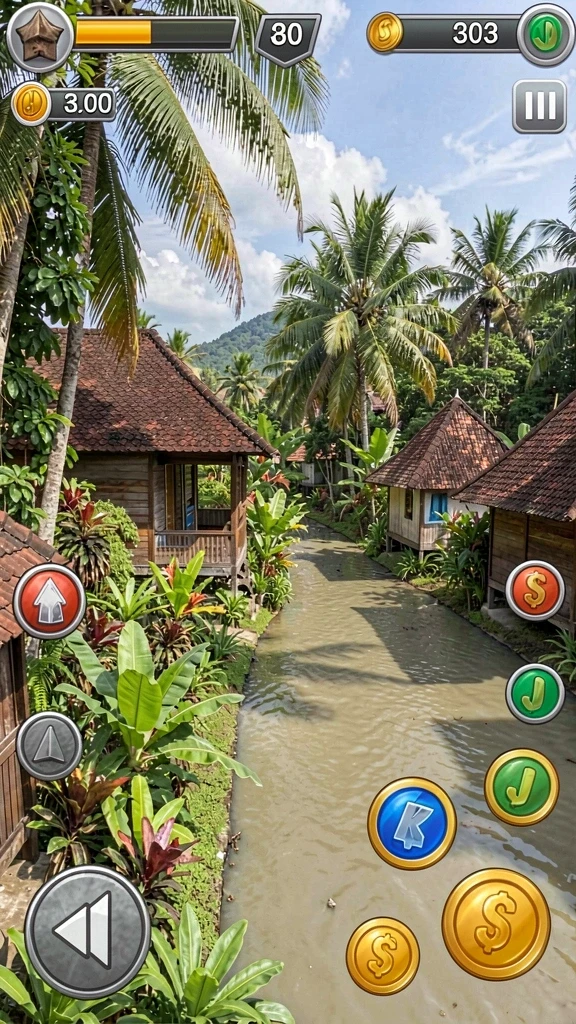The image size is (576, 1024).
Task: Open the star badge profile icon
Action: [x=40, y=37]
